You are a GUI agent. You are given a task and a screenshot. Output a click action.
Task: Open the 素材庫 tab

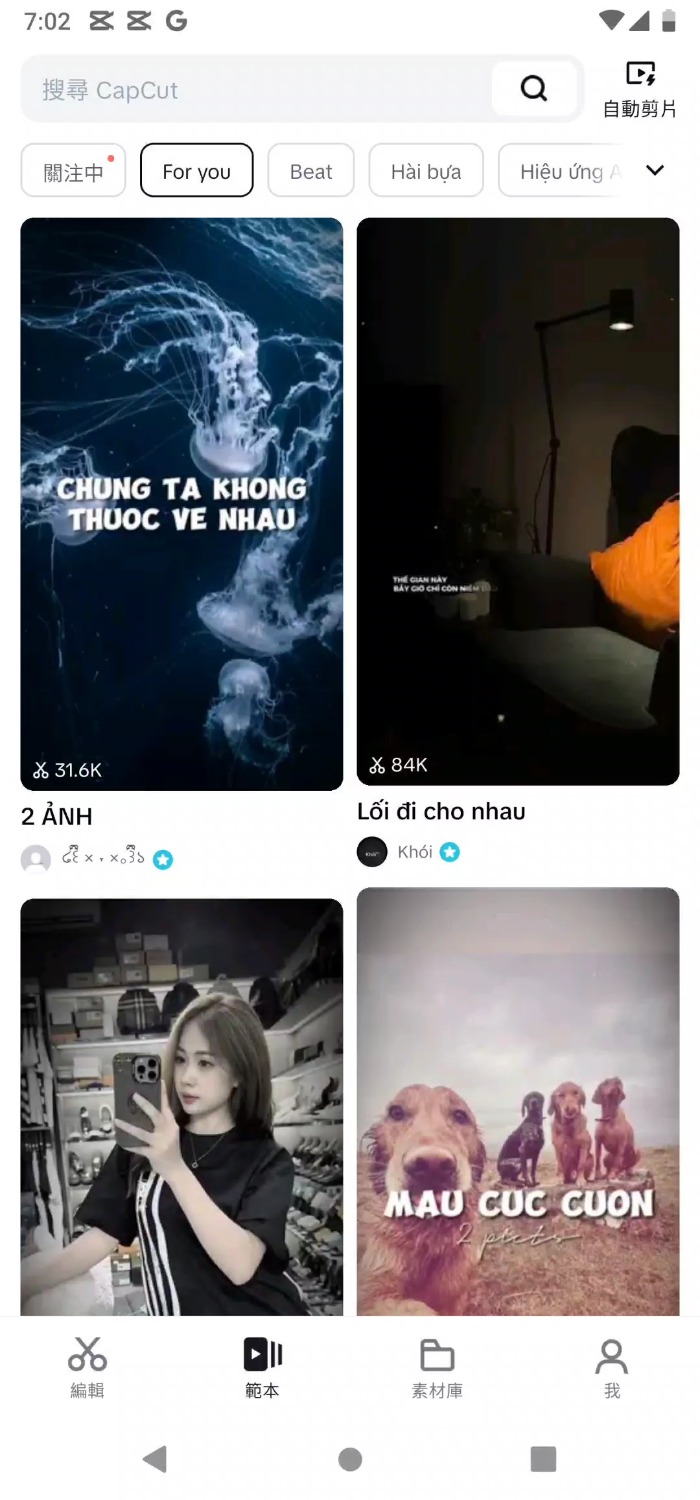point(437,1367)
